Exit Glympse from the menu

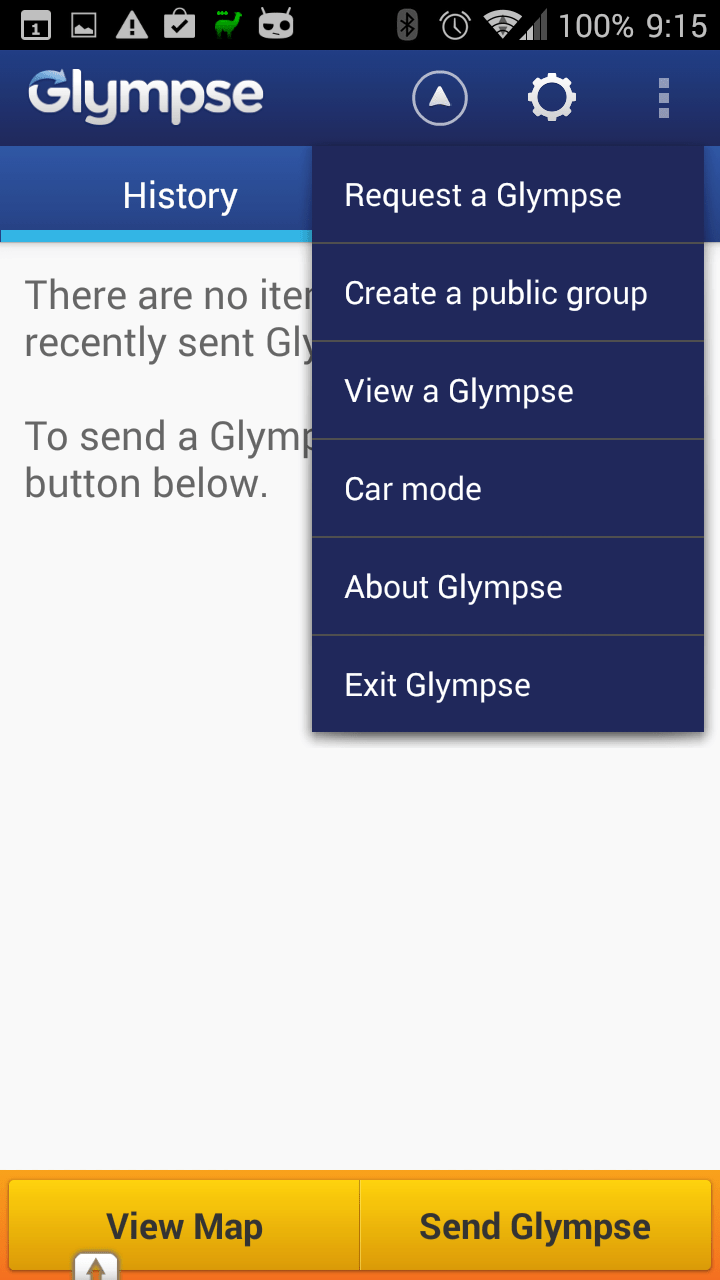[508, 685]
